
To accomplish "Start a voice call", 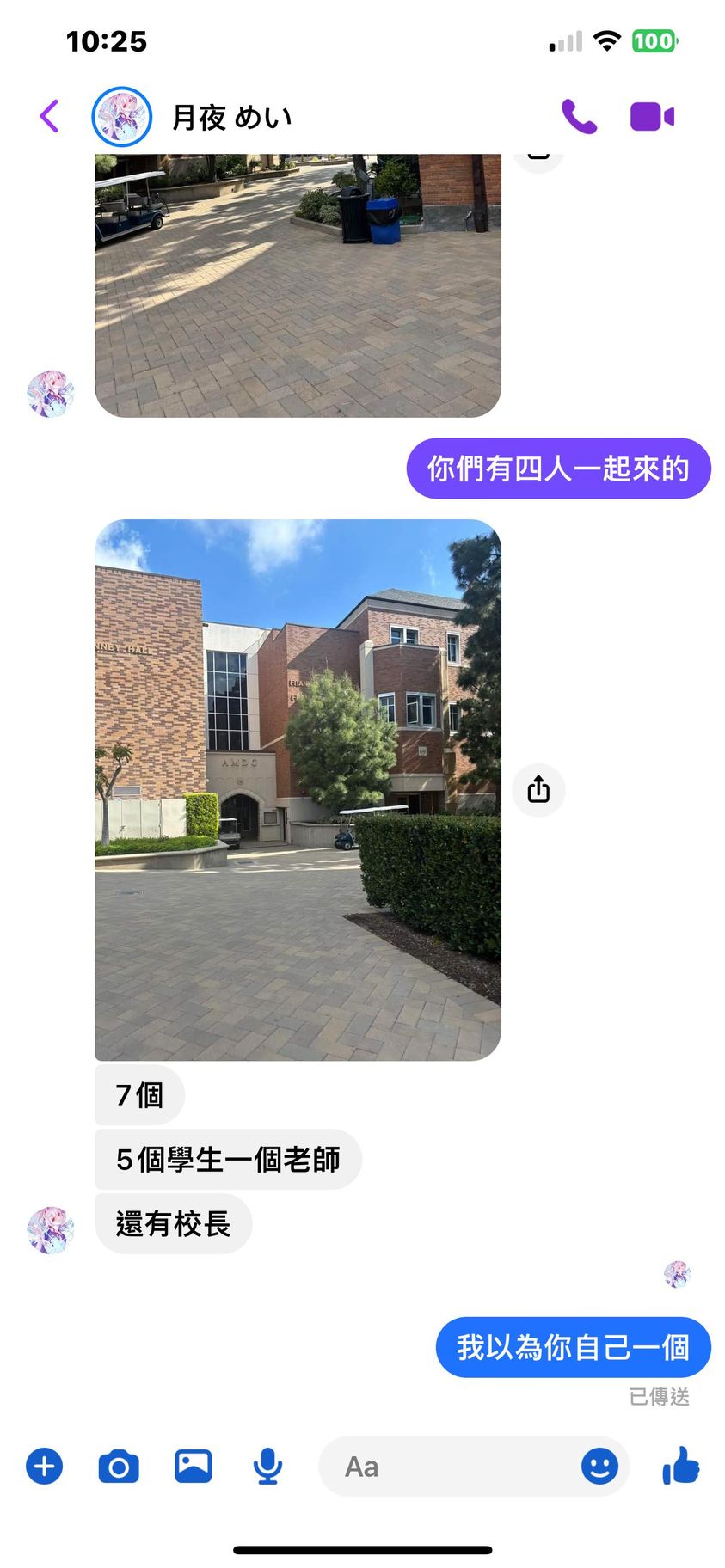I will (x=579, y=117).
